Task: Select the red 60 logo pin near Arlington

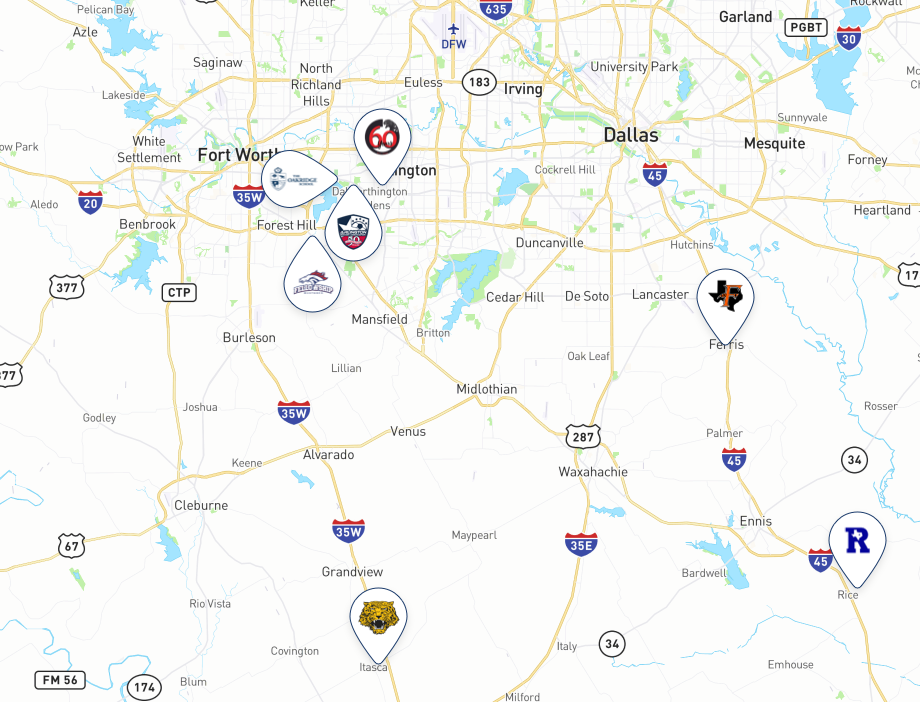Action: 382,137
